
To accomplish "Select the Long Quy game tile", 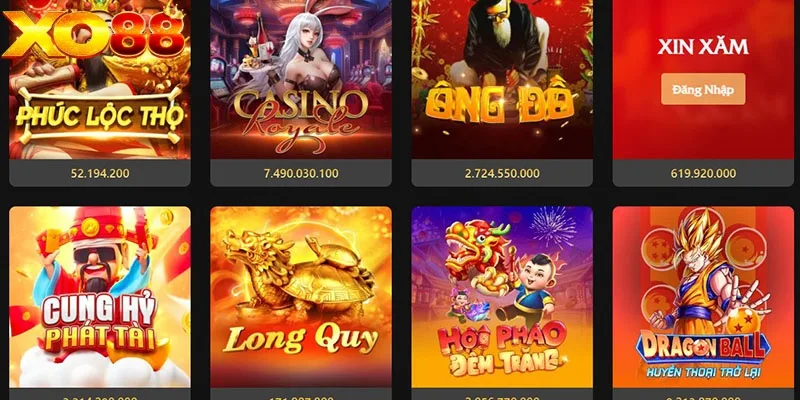I will pos(300,296).
